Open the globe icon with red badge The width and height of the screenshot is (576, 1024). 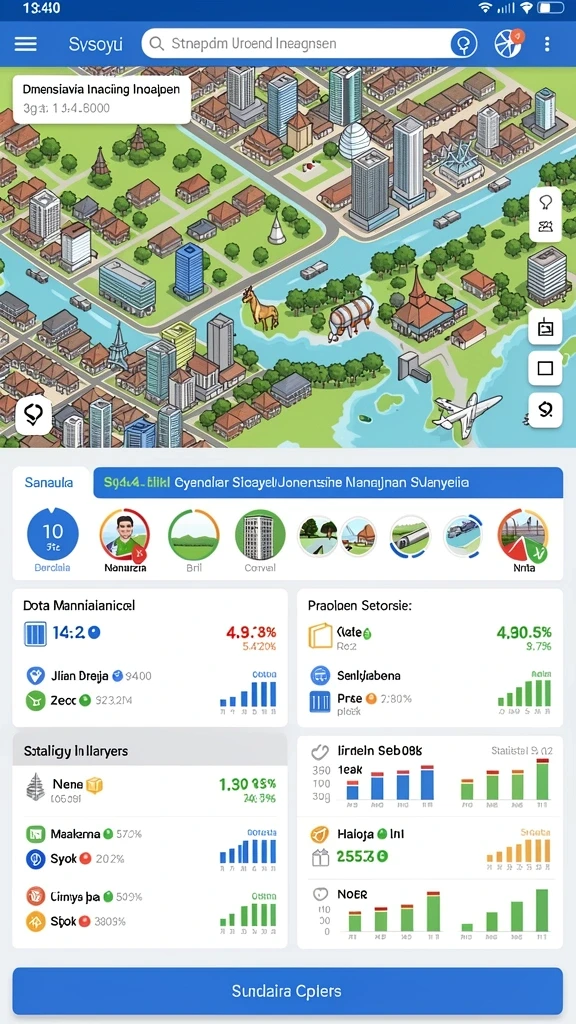[x=509, y=44]
